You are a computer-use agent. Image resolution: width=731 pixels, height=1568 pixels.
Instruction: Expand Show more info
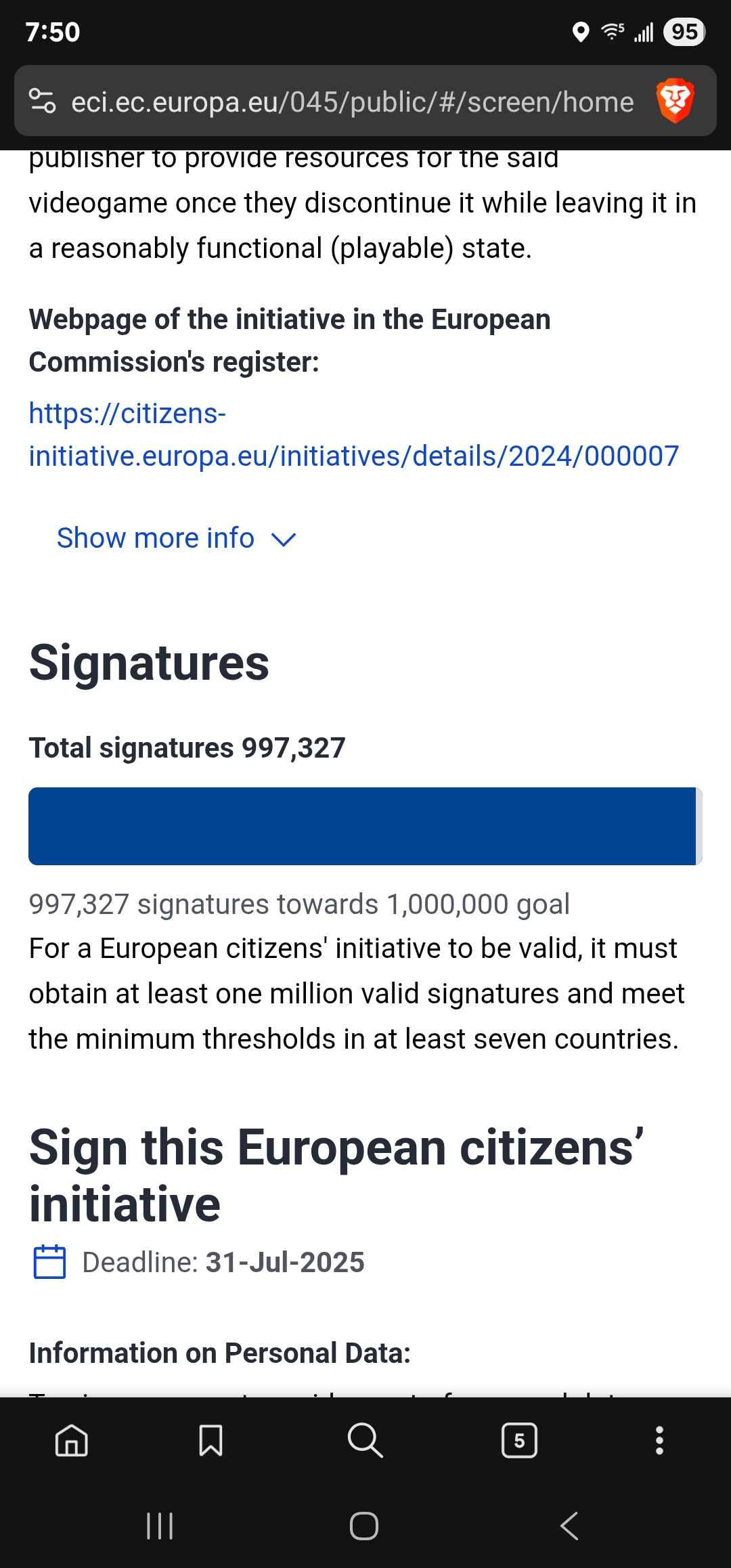click(177, 538)
